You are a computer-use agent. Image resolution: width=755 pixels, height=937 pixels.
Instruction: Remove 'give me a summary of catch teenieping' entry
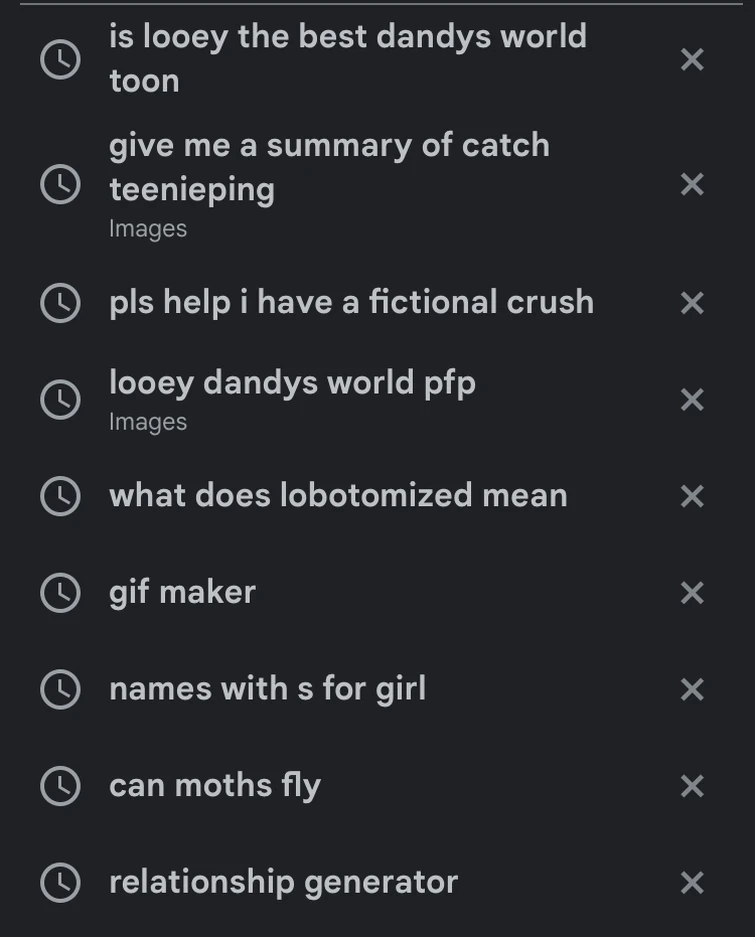coord(691,183)
